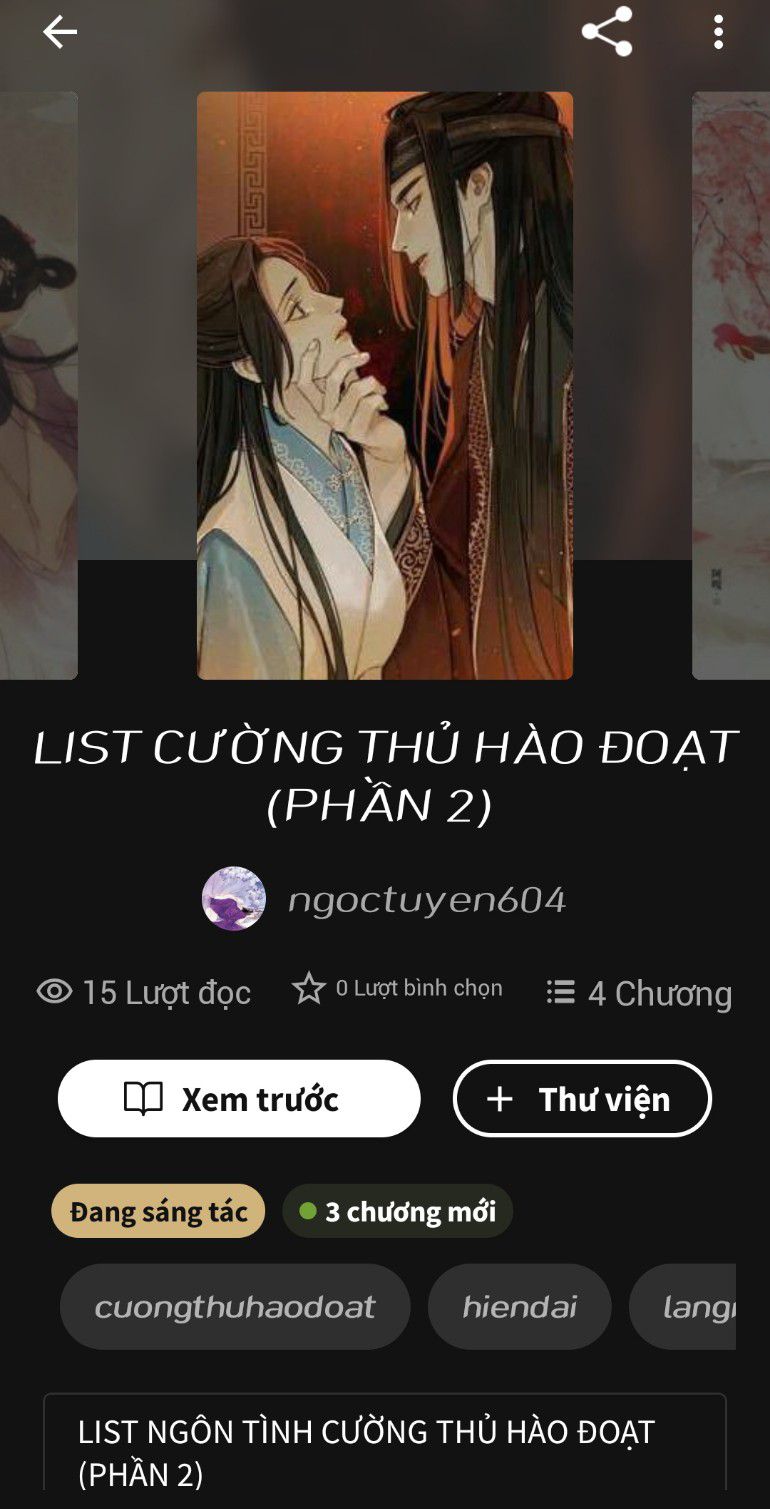
Task: Select the hiendai tag chip
Action: [x=519, y=1307]
